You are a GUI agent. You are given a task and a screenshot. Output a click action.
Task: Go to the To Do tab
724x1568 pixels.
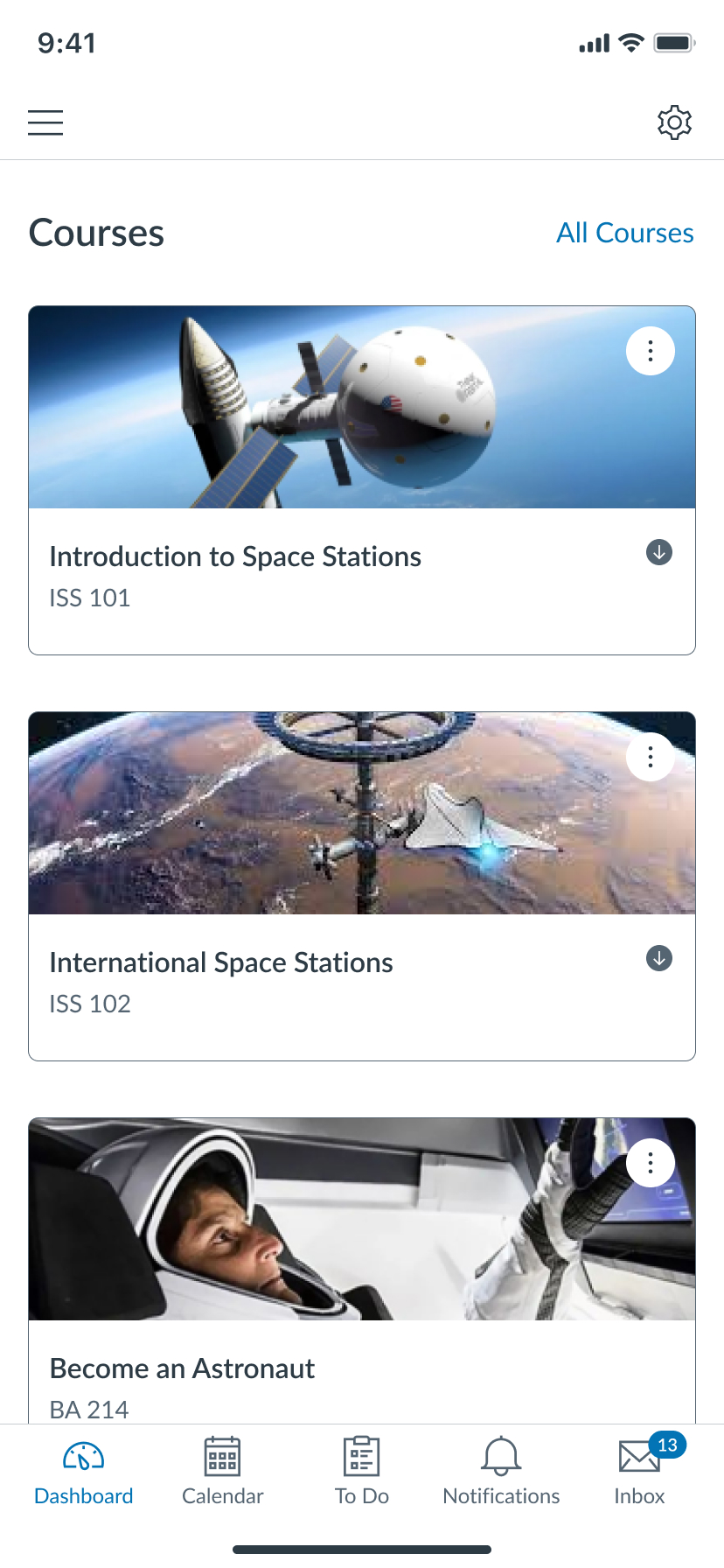pyautogui.click(x=362, y=1472)
